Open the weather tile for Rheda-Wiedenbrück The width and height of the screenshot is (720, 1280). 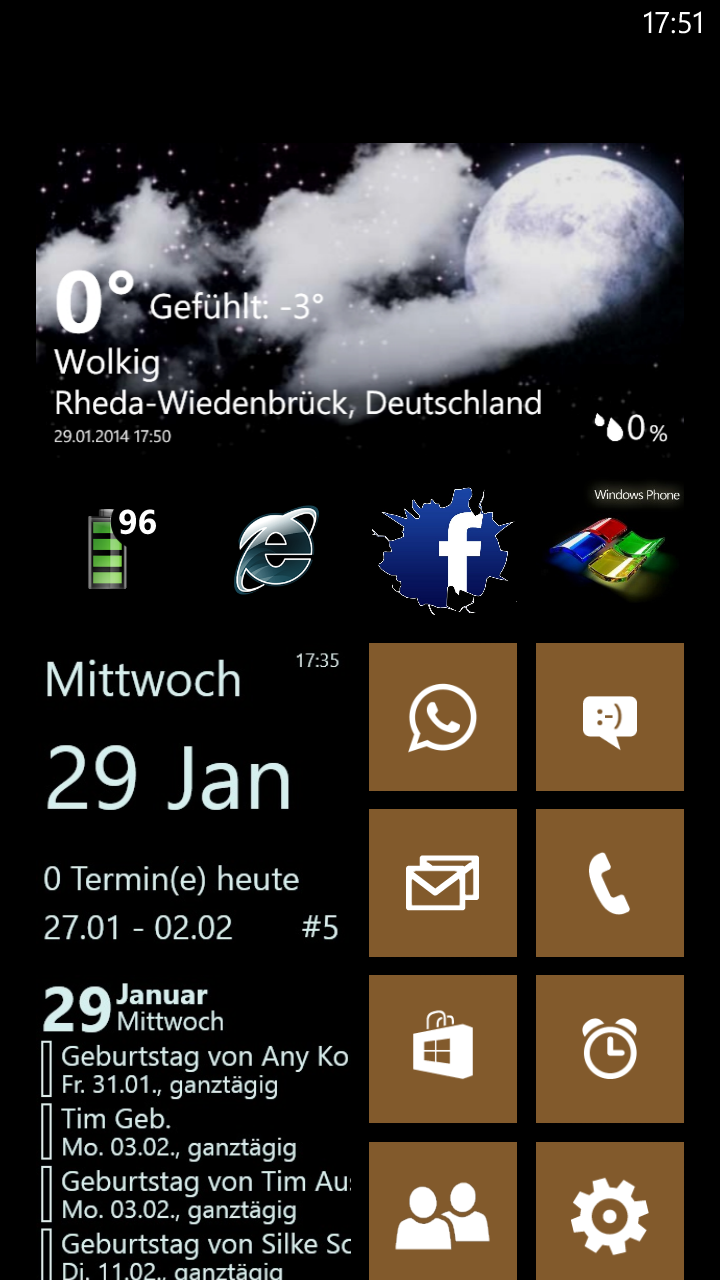click(360, 300)
